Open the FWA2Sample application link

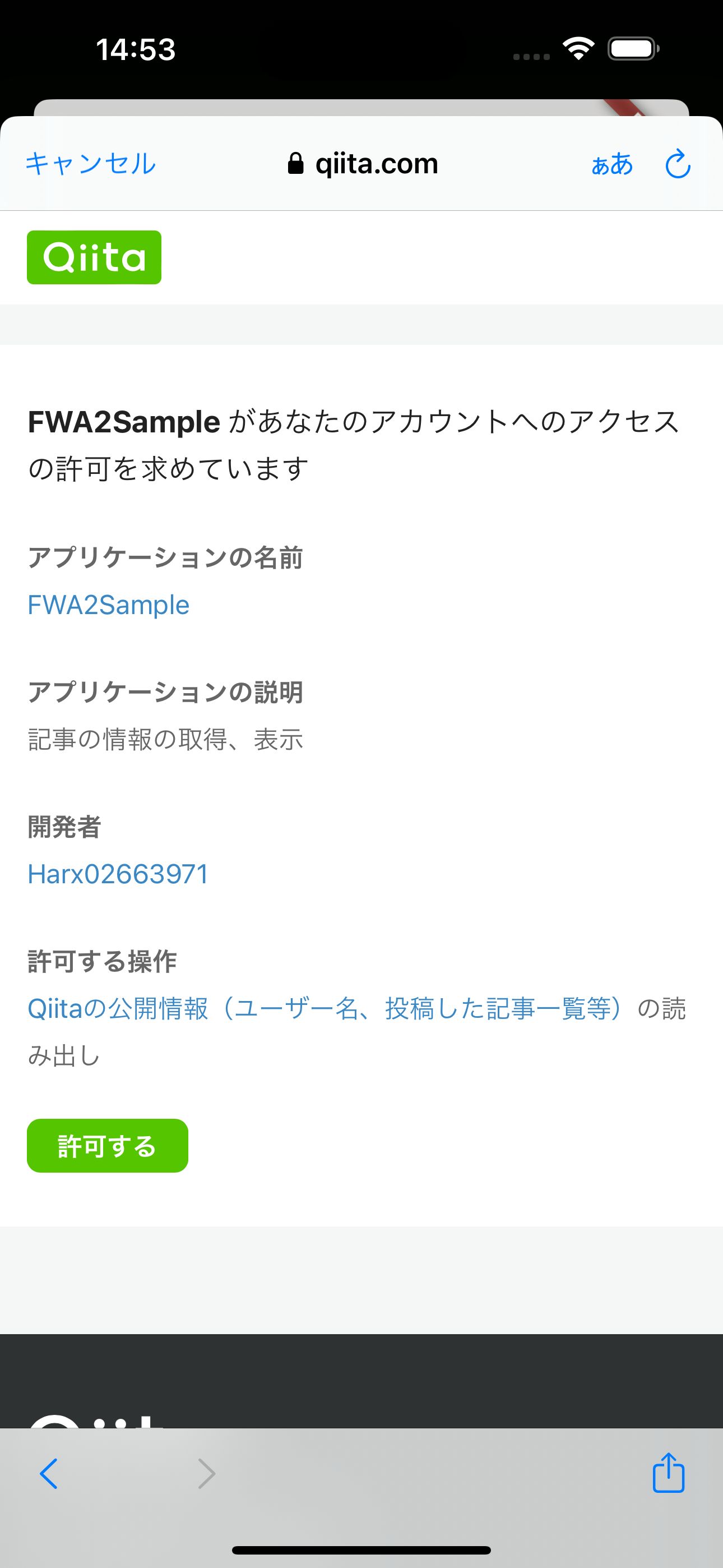[x=109, y=605]
